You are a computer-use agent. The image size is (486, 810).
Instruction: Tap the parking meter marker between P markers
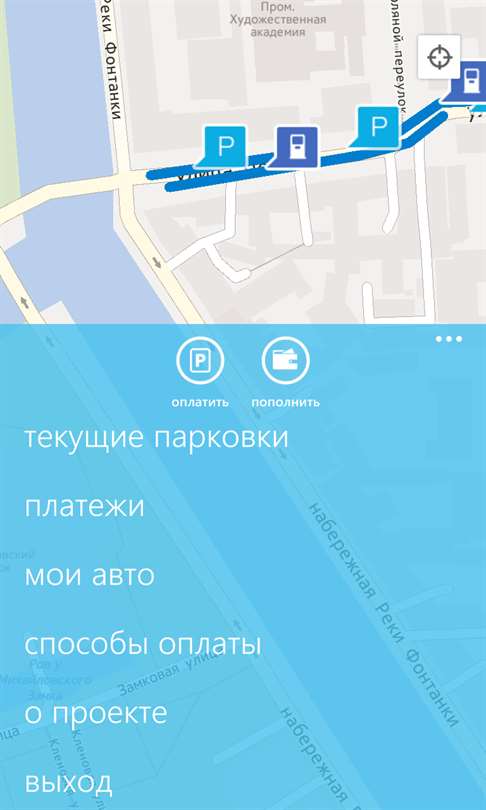294,147
